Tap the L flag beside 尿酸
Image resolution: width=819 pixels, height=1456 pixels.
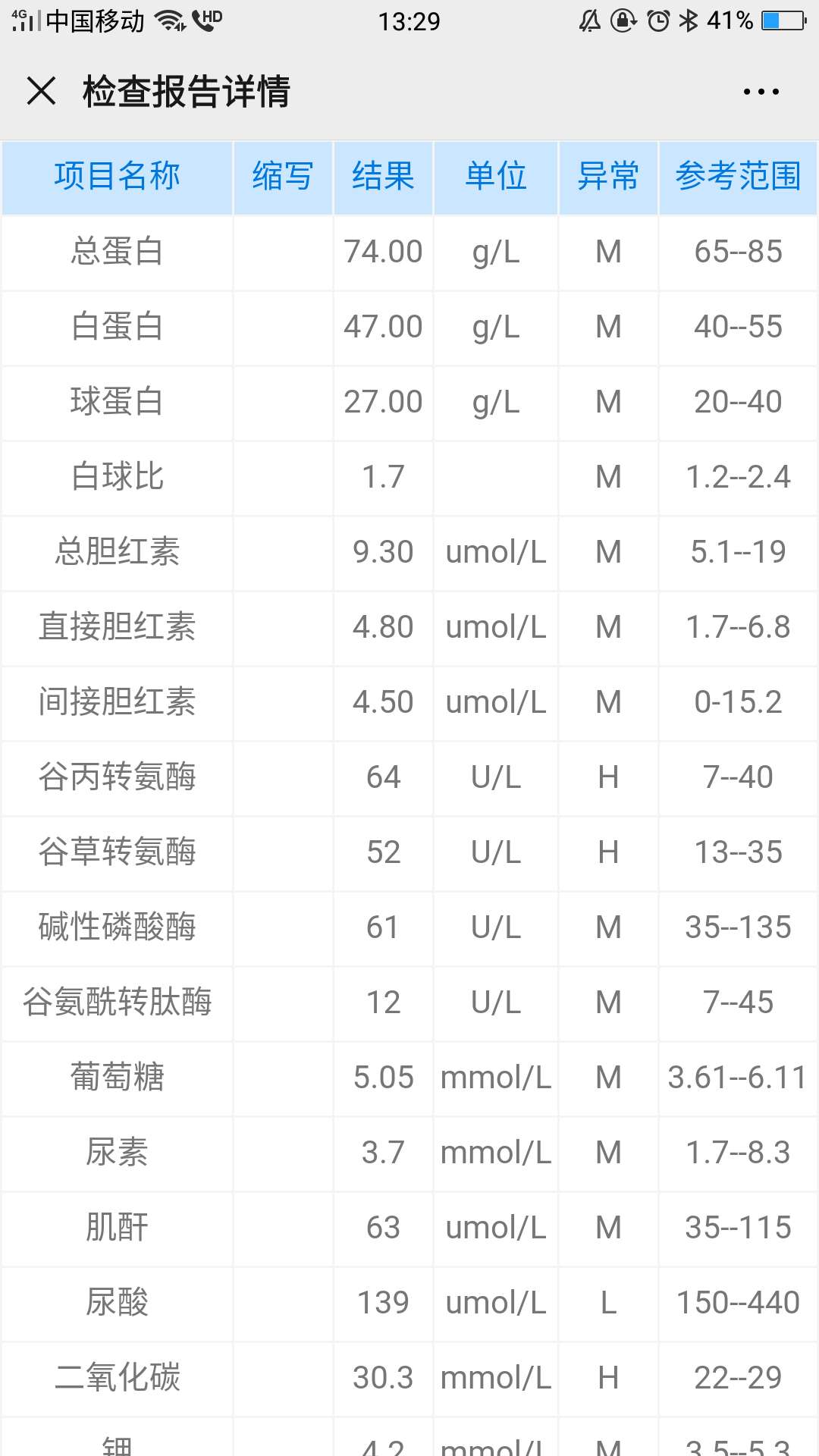click(x=607, y=1301)
